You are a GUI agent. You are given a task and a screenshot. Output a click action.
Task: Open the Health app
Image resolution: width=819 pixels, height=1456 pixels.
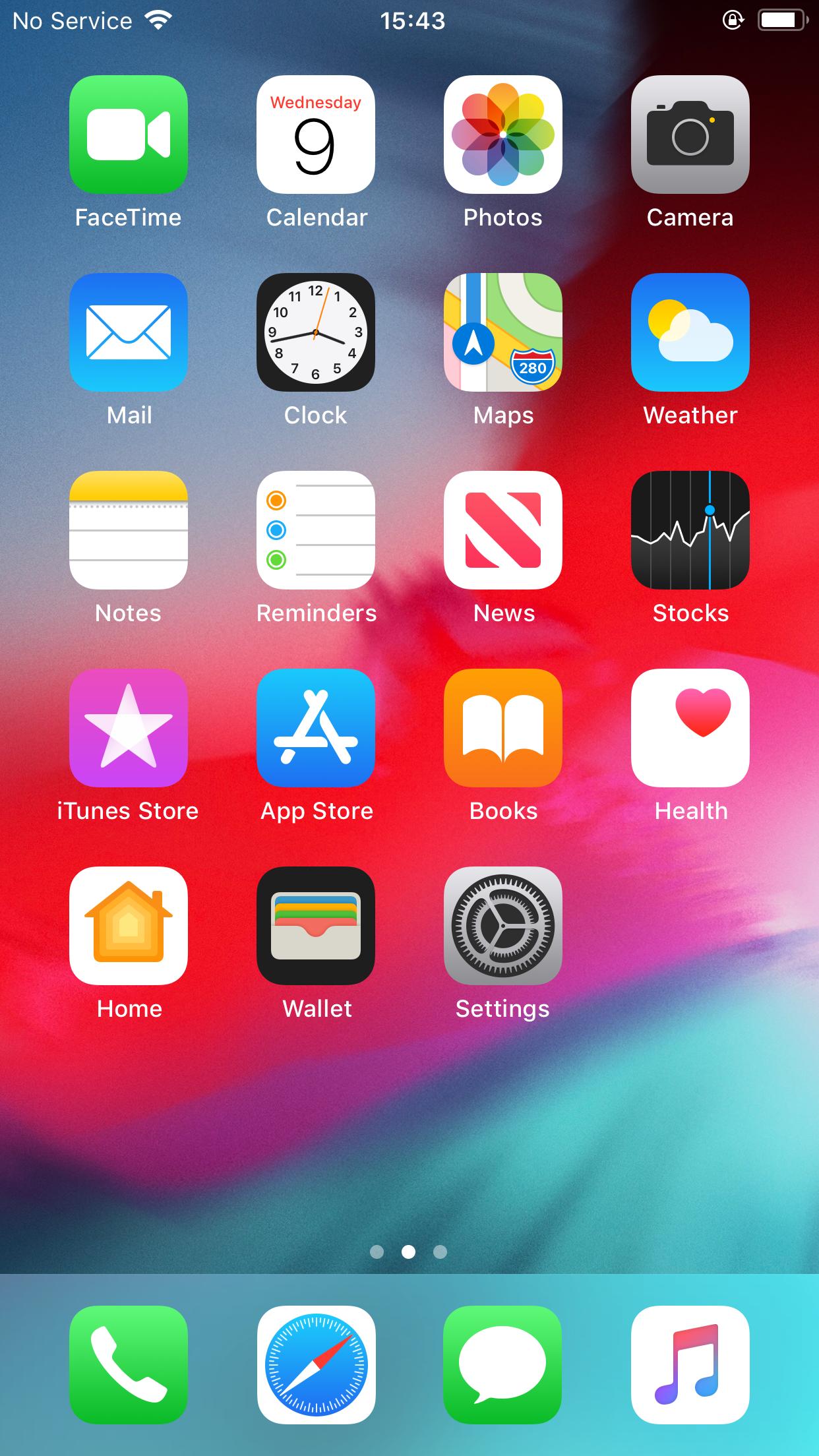[690, 728]
